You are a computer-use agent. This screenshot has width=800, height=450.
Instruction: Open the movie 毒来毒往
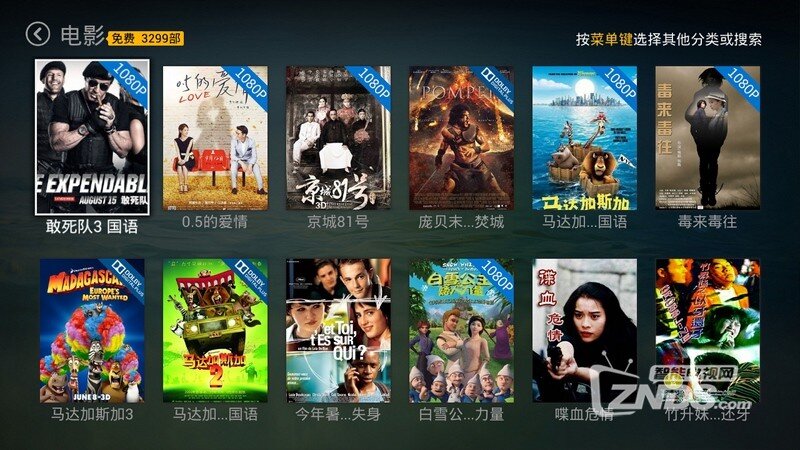point(707,138)
